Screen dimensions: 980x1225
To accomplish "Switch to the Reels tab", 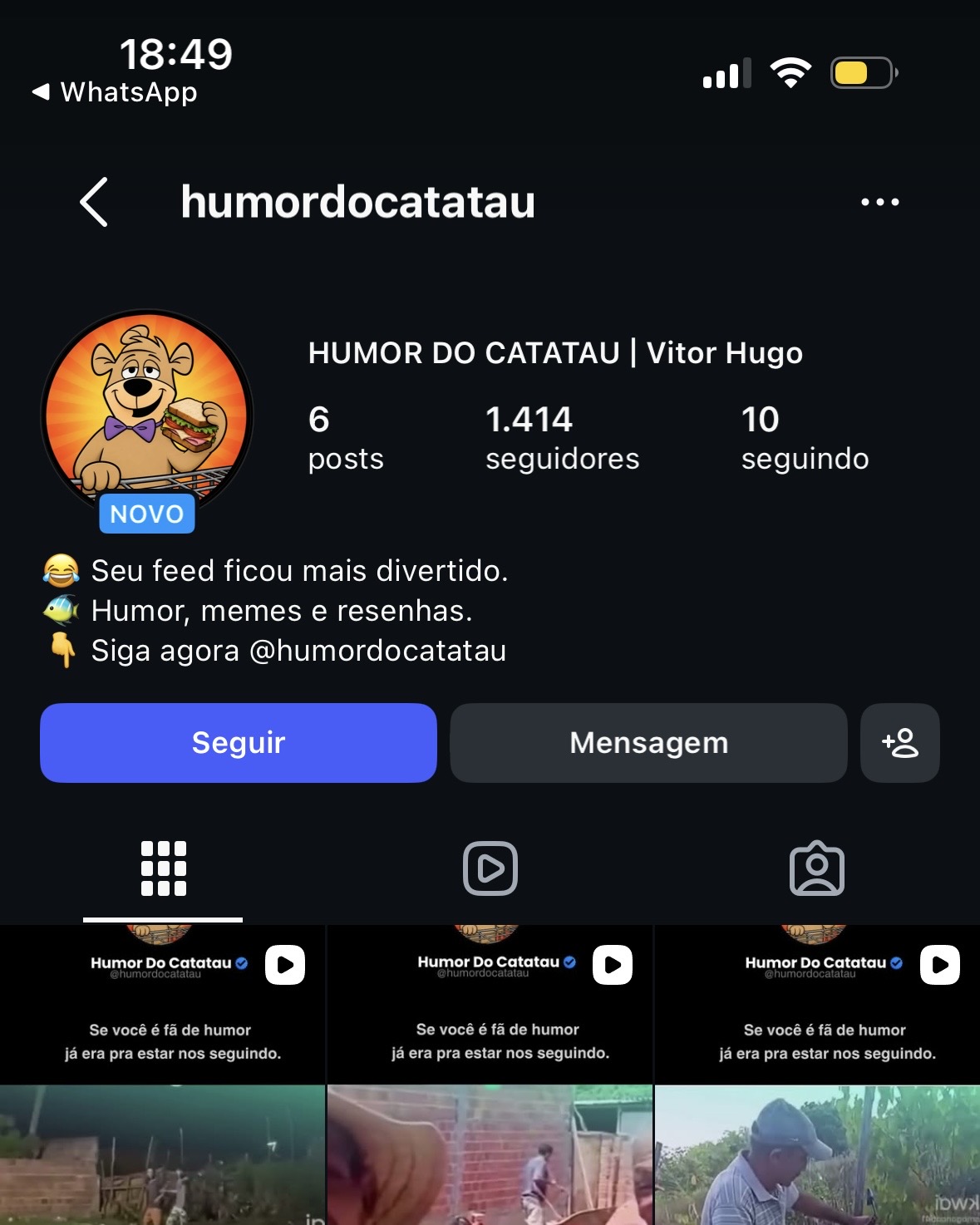I will click(x=490, y=868).
